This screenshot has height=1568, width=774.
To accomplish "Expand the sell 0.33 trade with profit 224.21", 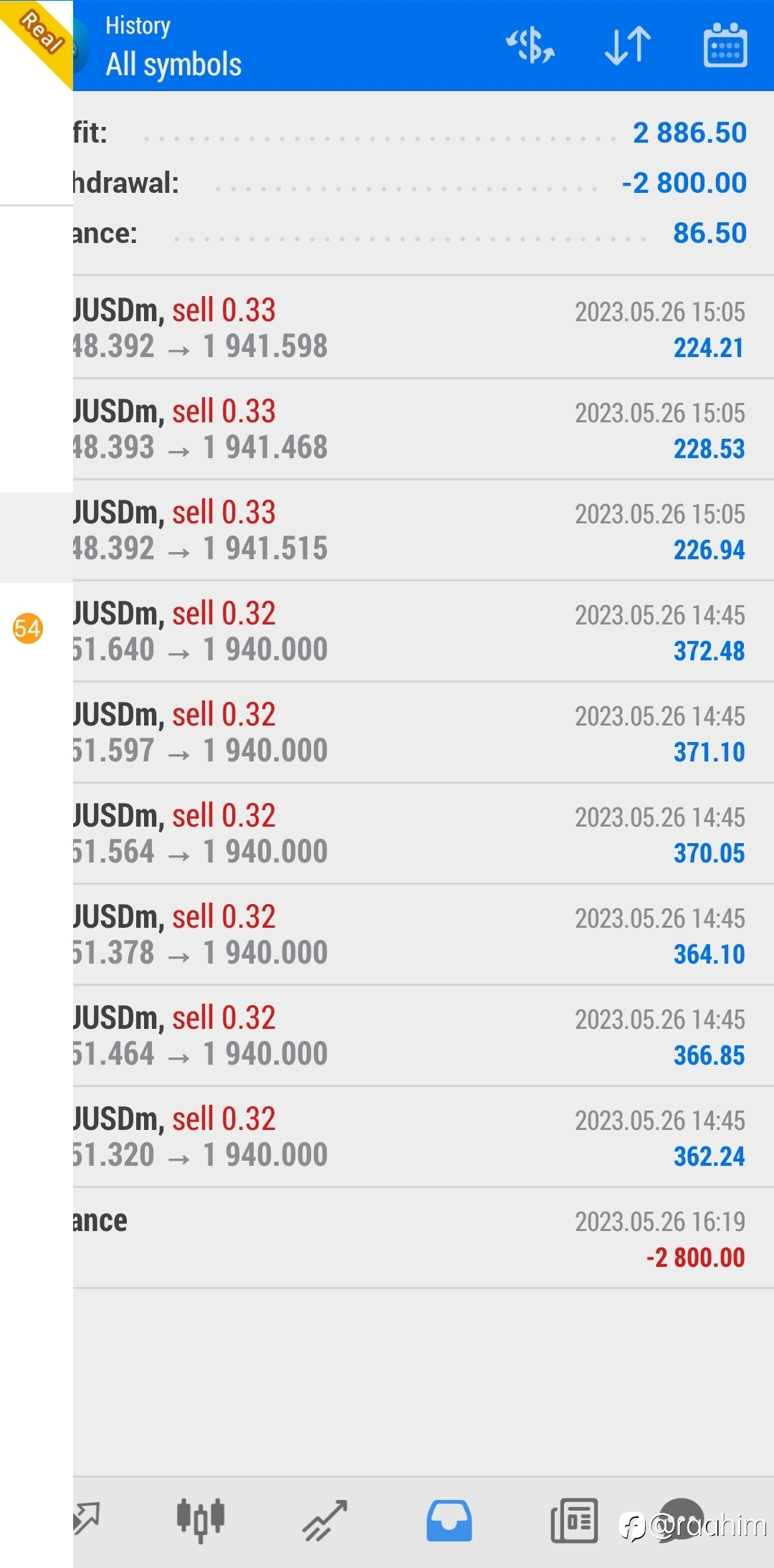I will point(424,328).
